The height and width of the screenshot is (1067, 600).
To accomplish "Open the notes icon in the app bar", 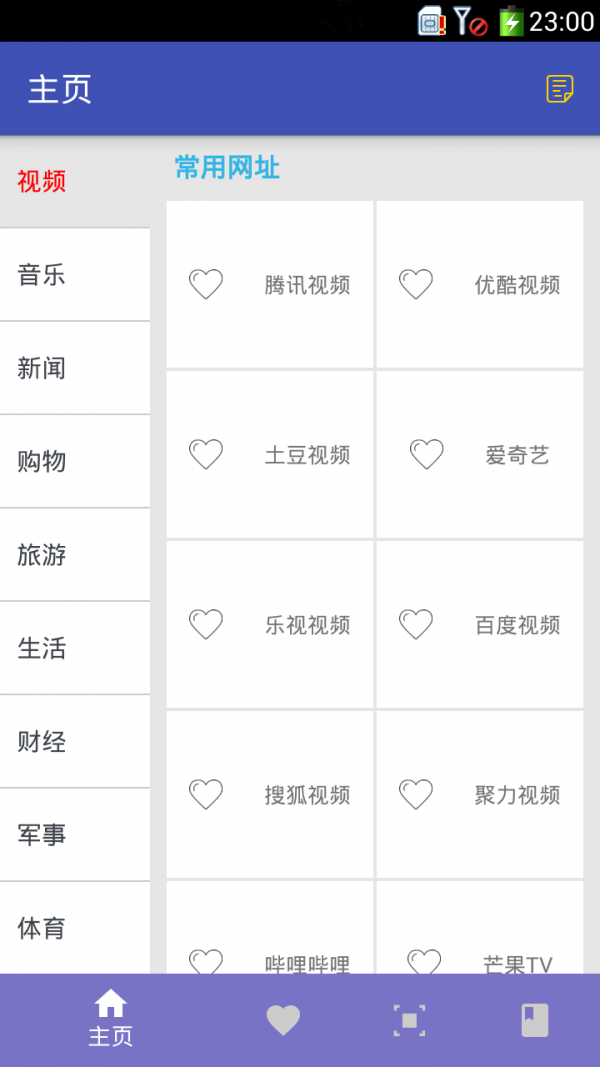I will 559,89.
